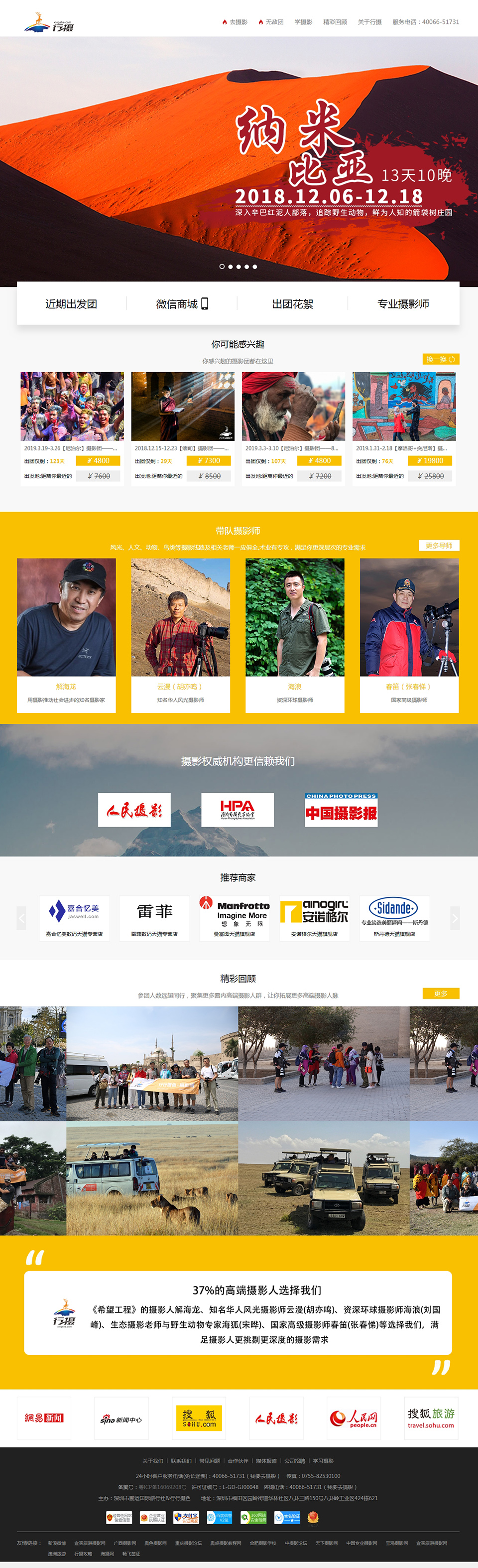Open the 联系我们 footer link
The width and height of the screenshot is (478, 1568).
[181, 1461]
